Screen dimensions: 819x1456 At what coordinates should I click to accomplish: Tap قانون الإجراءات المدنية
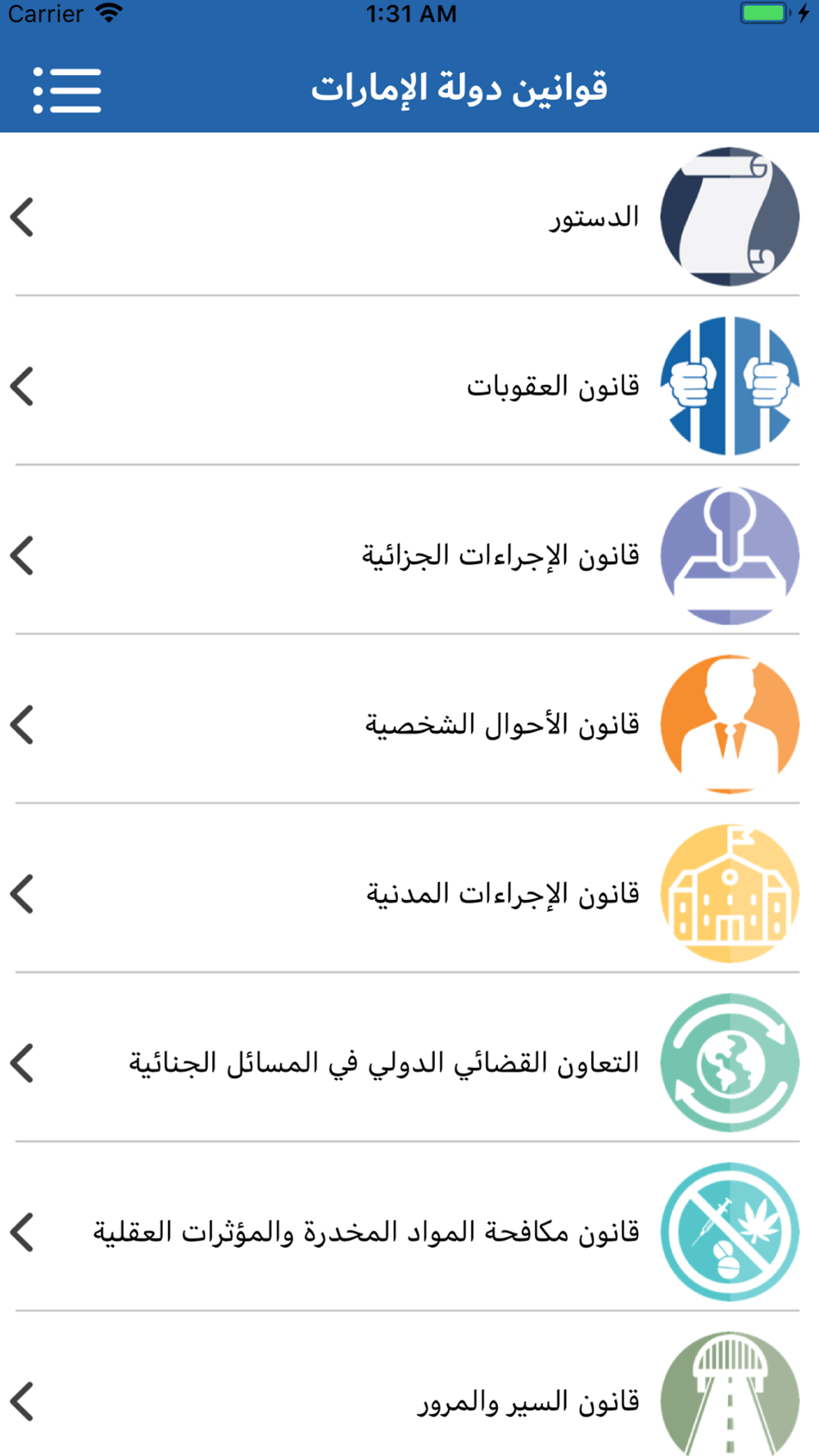(x=409, y=893)
